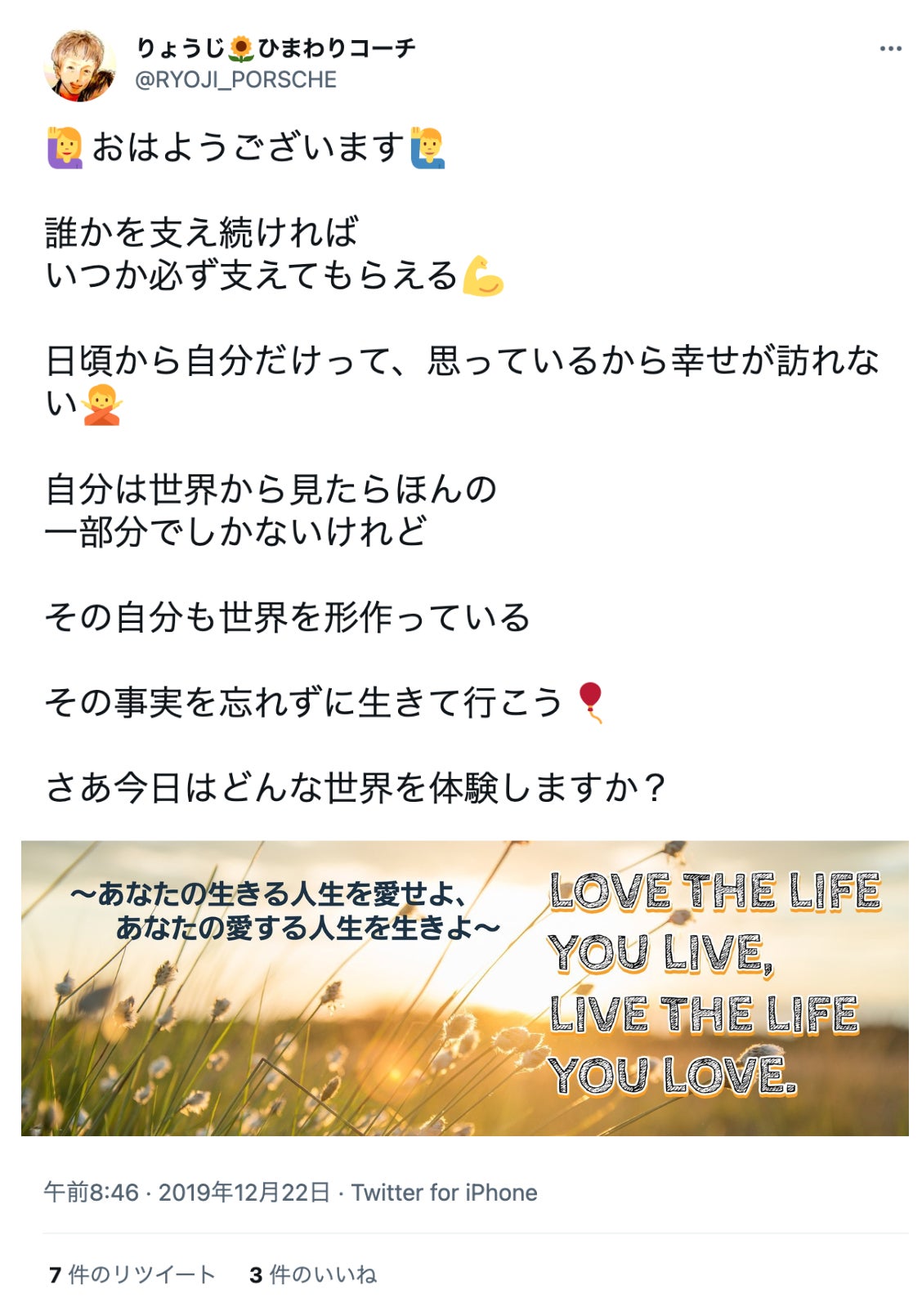Screen dimensions: 922x1316
Task: View the 7 件のリツイート list
Action: [132, 1274]
